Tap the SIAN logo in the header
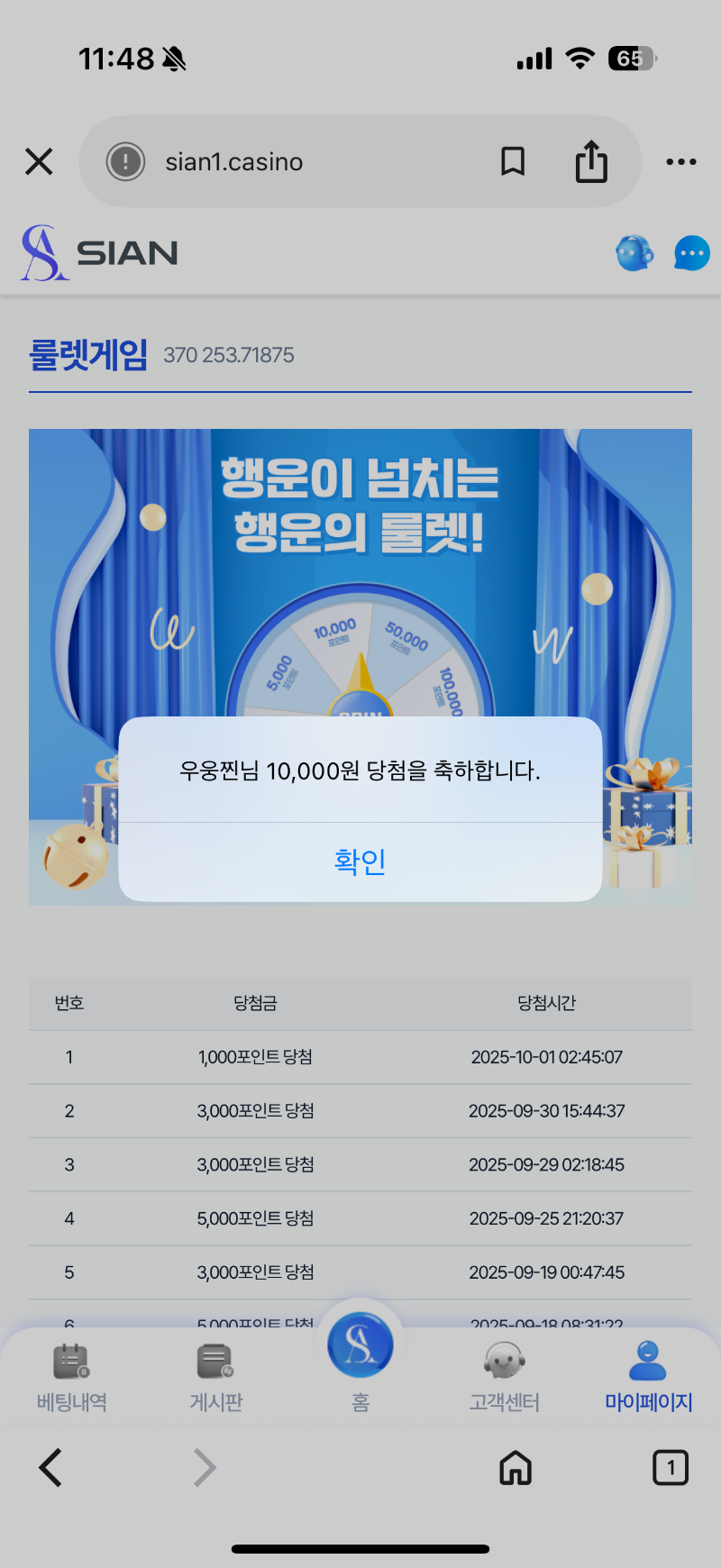 click(x=100, y=253)
